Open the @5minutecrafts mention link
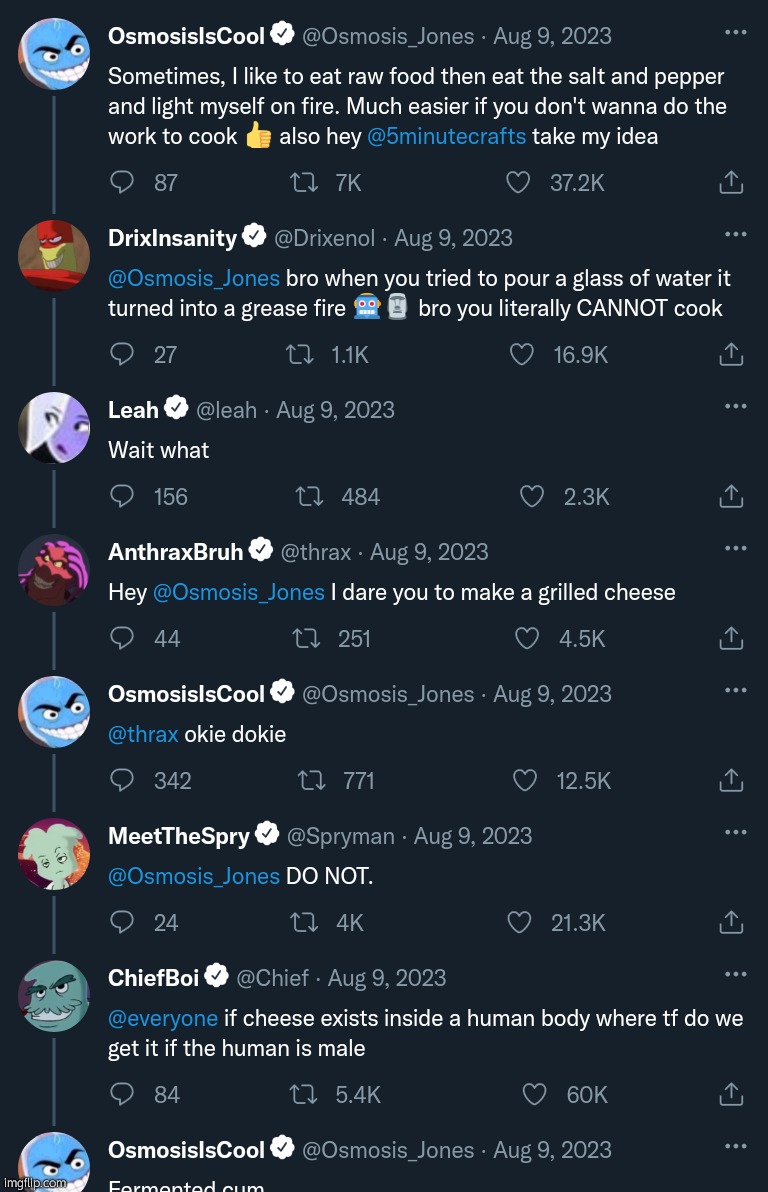 click(x=446, y=136)
